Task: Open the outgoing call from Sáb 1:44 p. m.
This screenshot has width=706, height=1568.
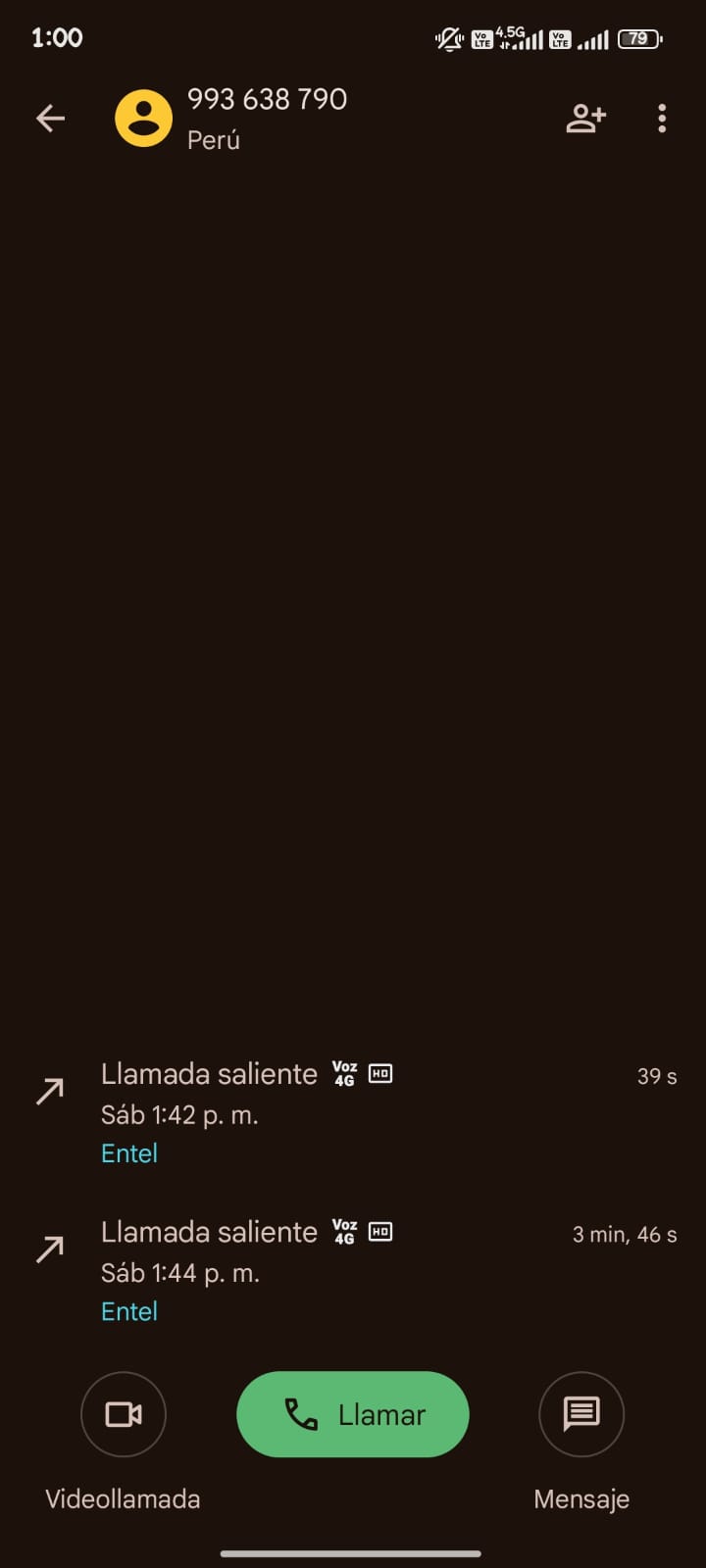Action: (x=353, y=1271)
